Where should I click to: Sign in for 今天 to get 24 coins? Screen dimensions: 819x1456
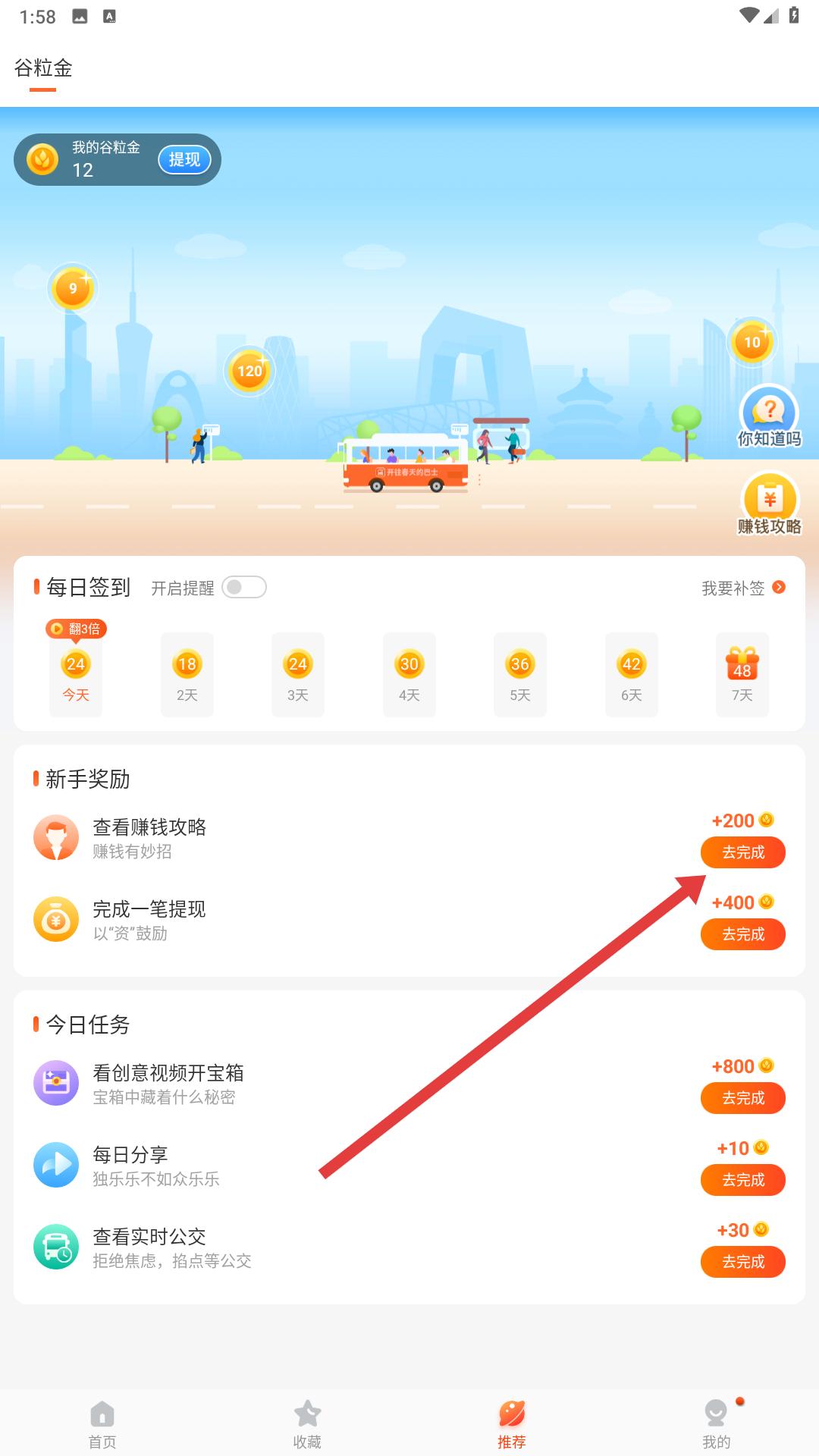[76, 674]
